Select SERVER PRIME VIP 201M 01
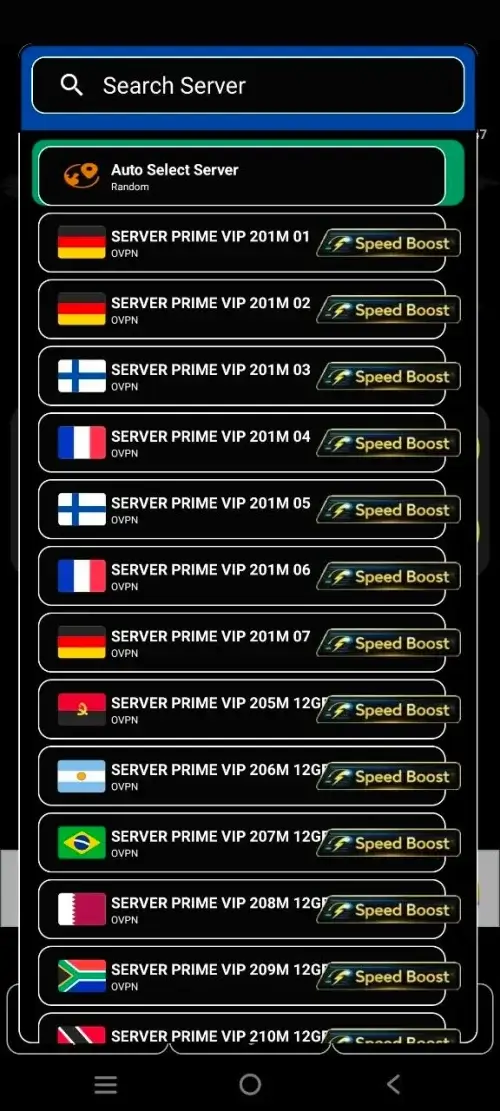Image resolution: width=500 pixels, height=1111 pixels. 242,242
